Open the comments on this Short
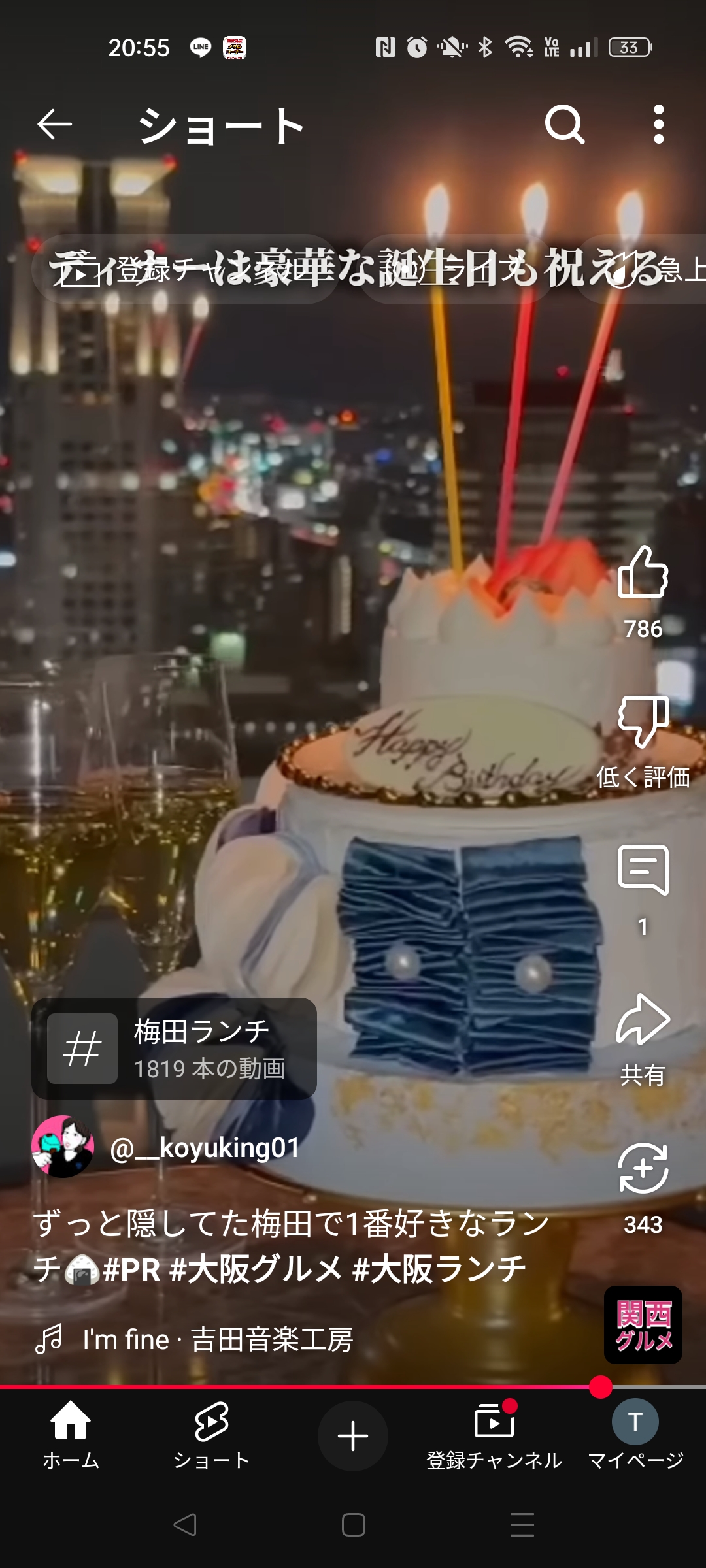This screenshot has width=706, height=1568. tap(643, 871)
